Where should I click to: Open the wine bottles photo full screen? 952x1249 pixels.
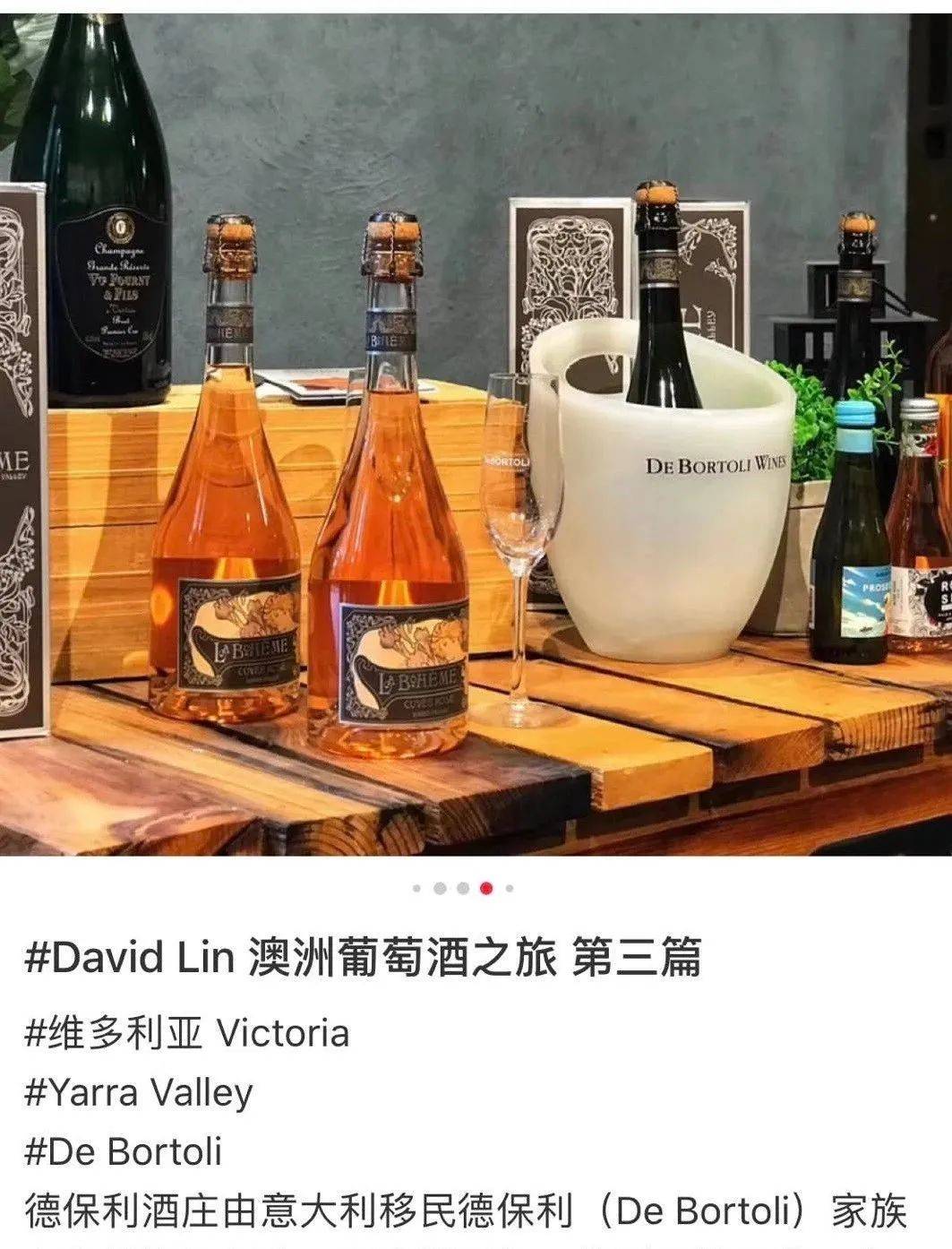(476, 430)
